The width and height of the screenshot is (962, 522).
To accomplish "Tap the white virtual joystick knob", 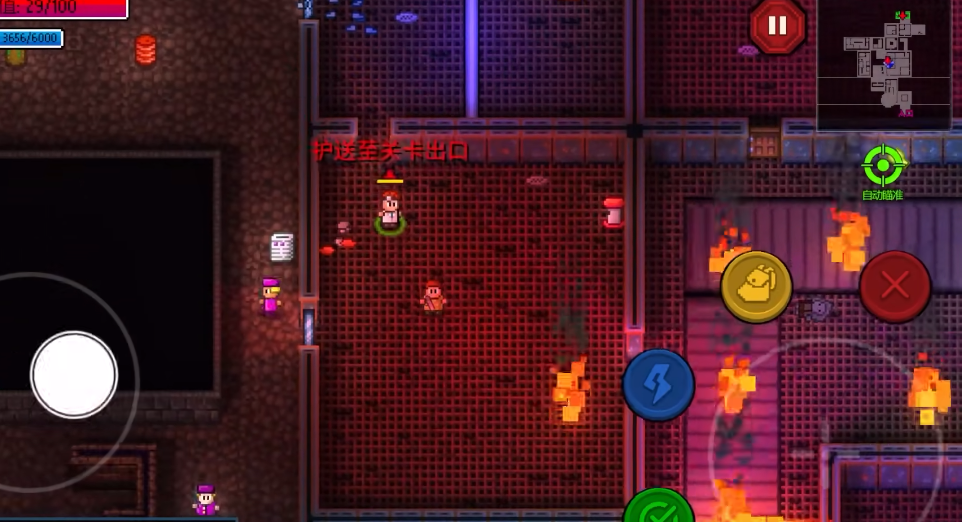I will click(74, 375).
